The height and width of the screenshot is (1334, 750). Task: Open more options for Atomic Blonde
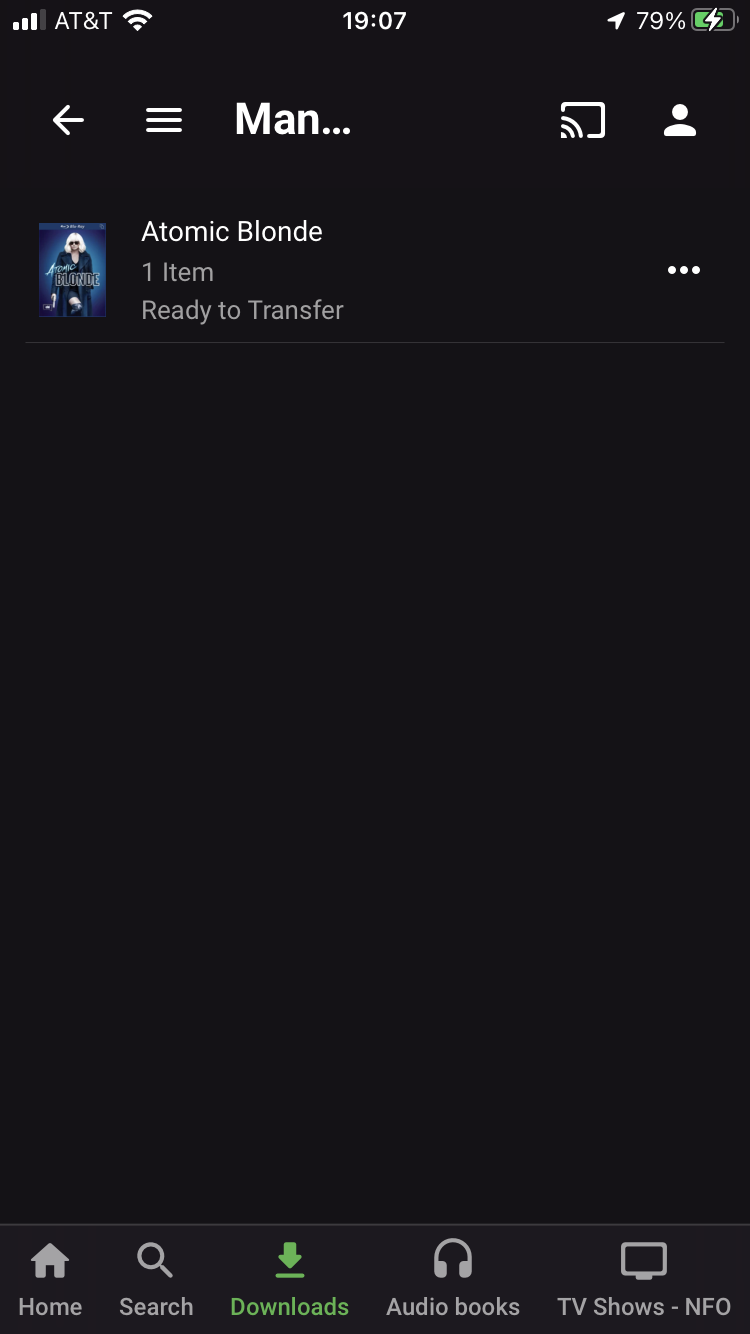(x=684, y=270)
